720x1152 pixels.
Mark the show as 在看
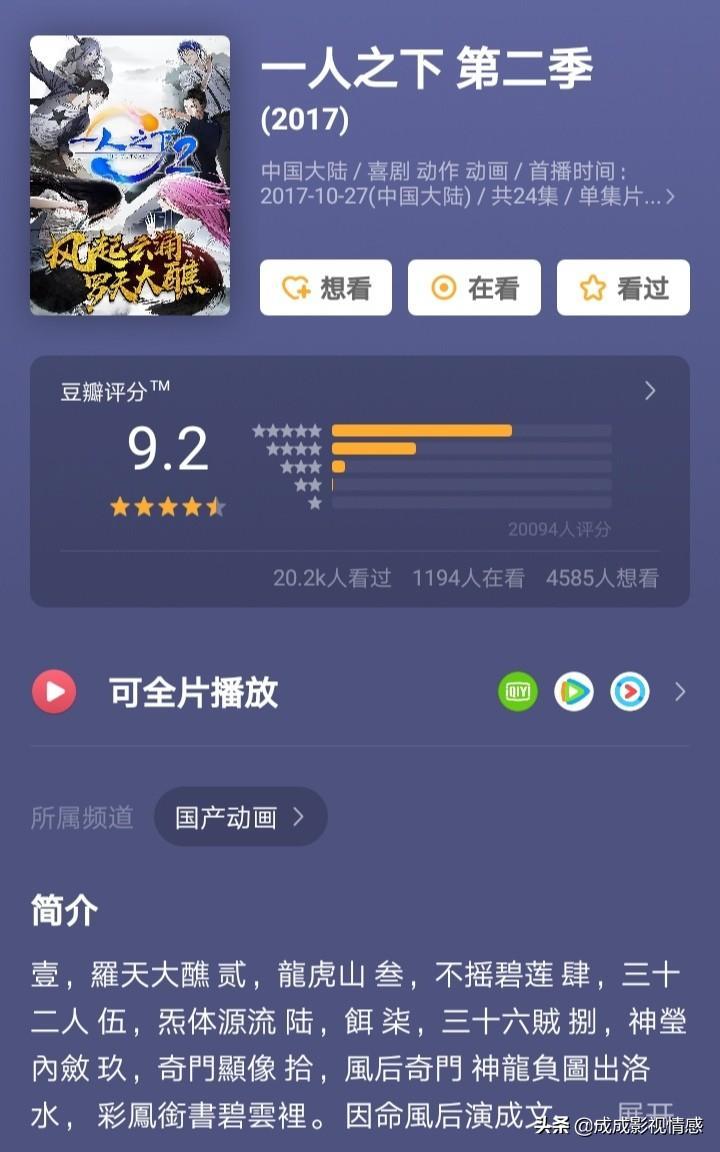click(474, 288)
